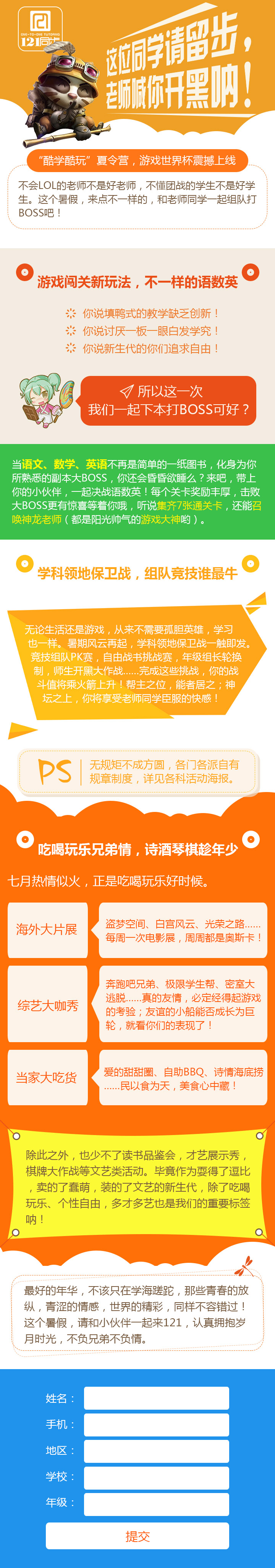This screenshot has height=1568, width=275.
Task: Focus the 手机 phone number field
Action: tap(156, 1425)
